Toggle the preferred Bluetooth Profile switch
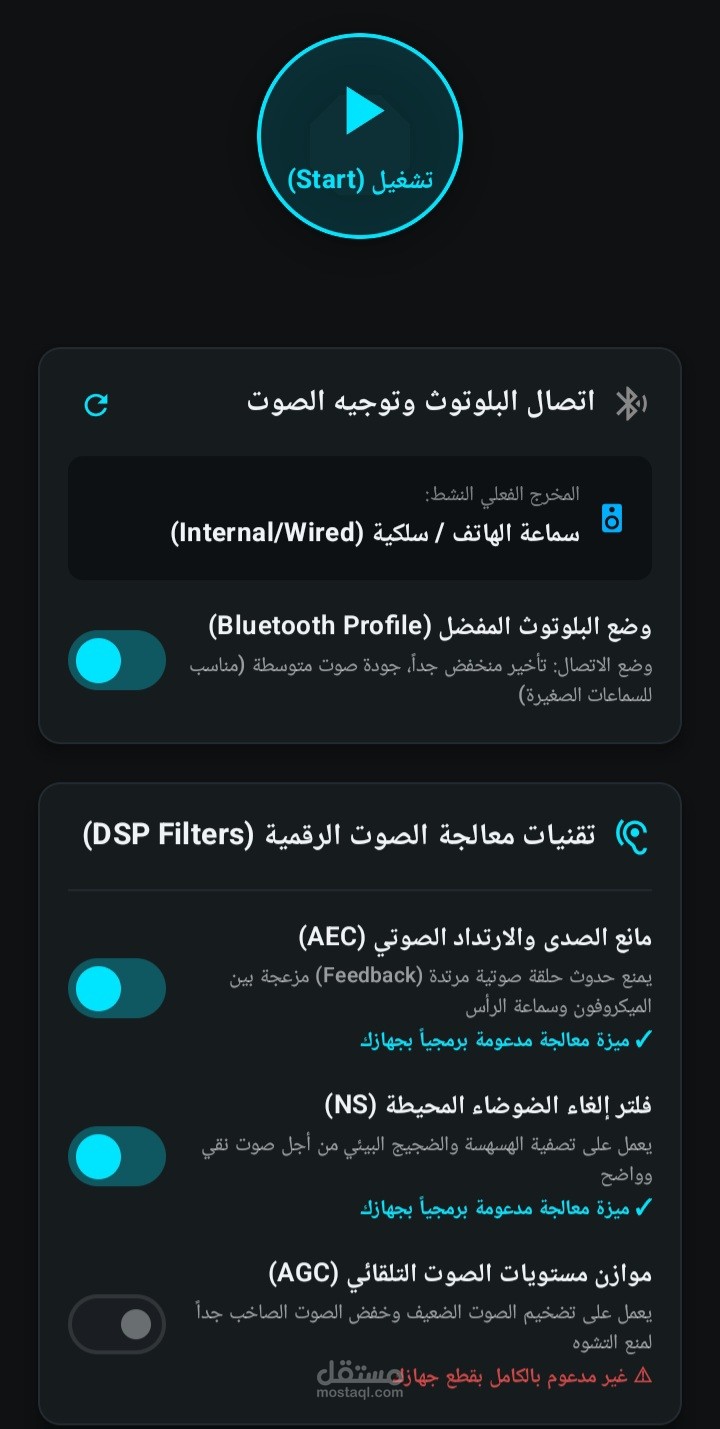Image resolution: width=720 pixels, height=1429 pixels. pyautogui.click(x=117, y=660)
